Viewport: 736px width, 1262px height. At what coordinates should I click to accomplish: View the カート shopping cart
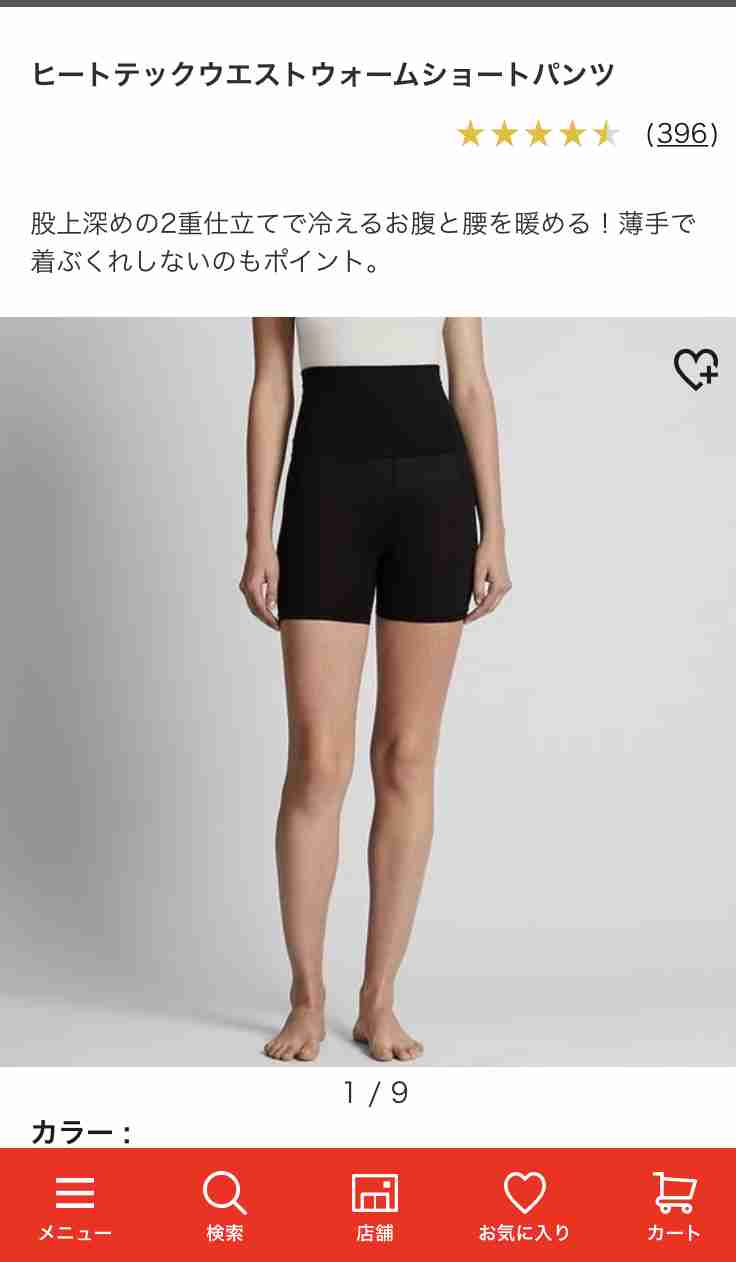click(674, 1206)
